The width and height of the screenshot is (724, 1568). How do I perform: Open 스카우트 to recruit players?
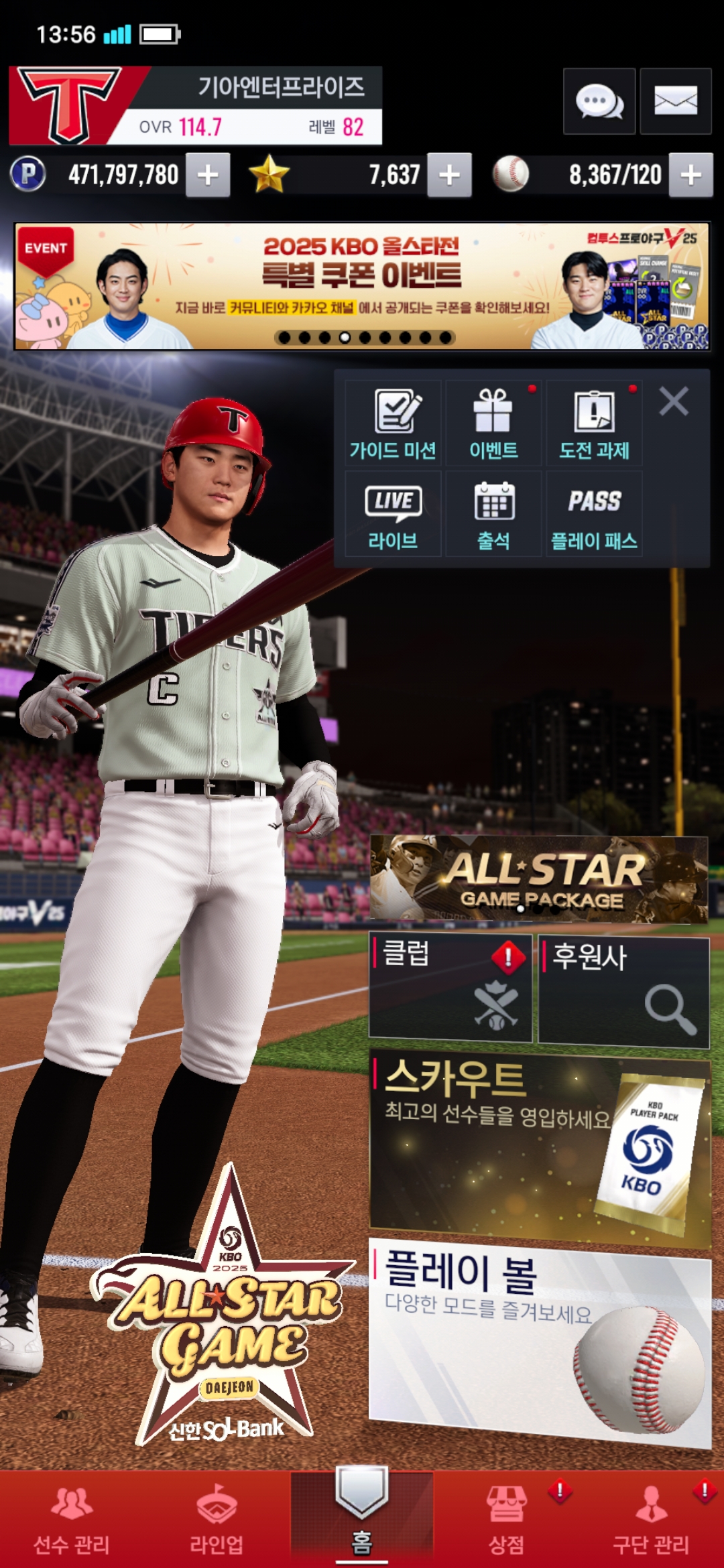coord(539,1147)
